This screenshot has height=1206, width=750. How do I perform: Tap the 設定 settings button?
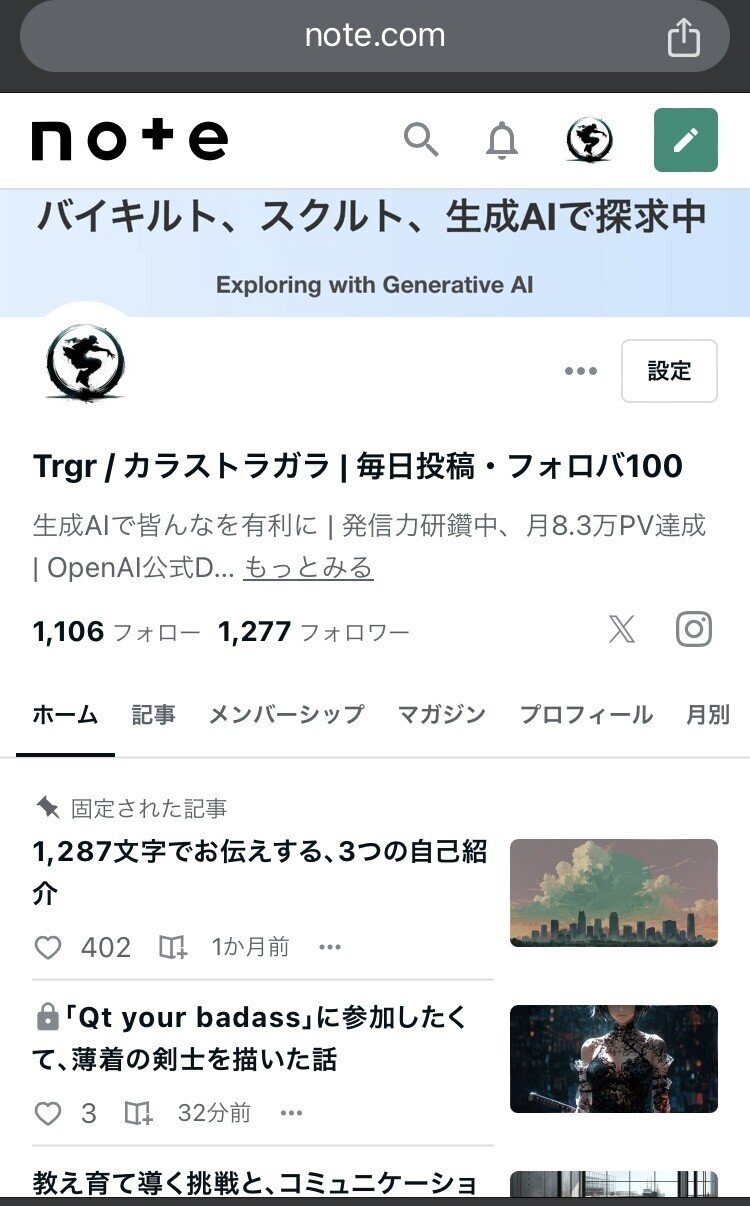[x=669, y=371]
